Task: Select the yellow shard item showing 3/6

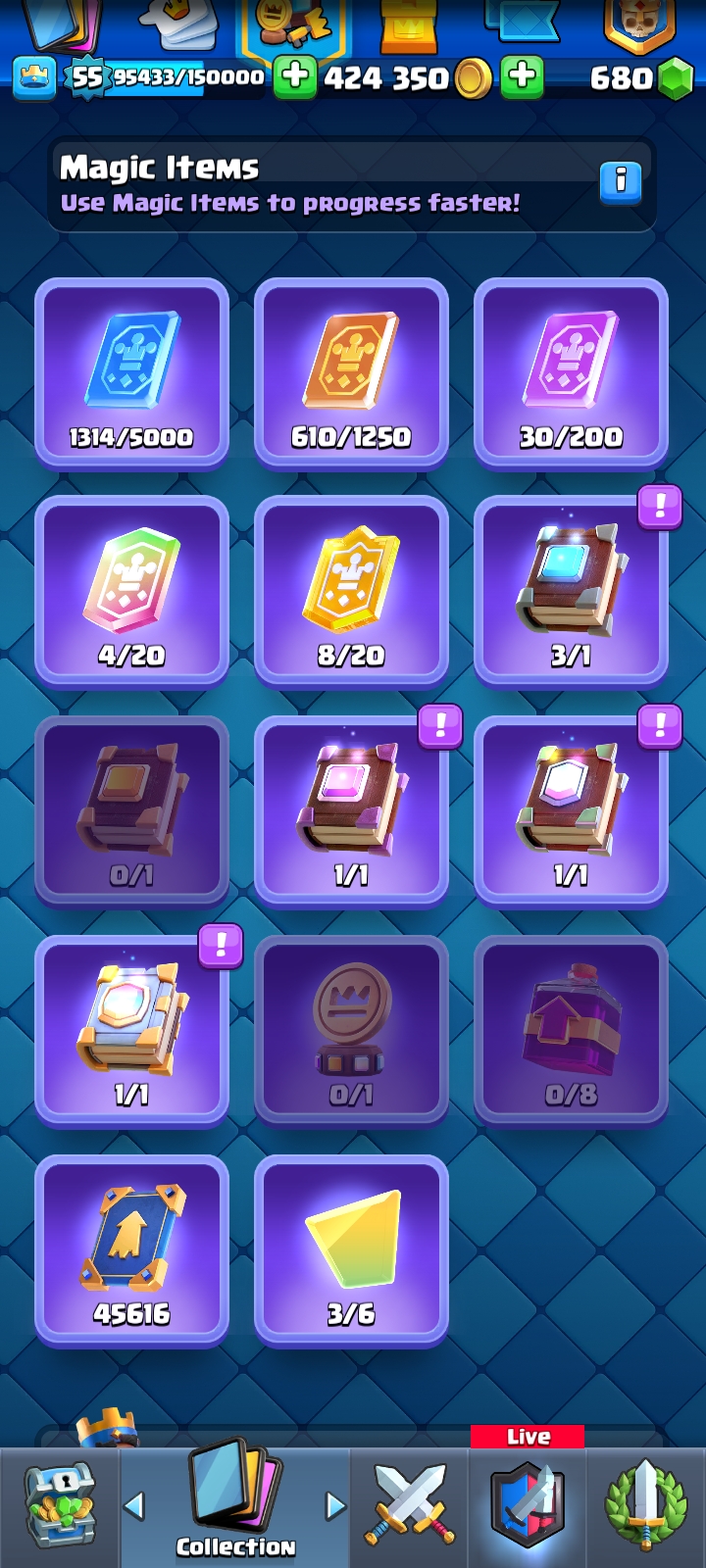Action: 351,1250
